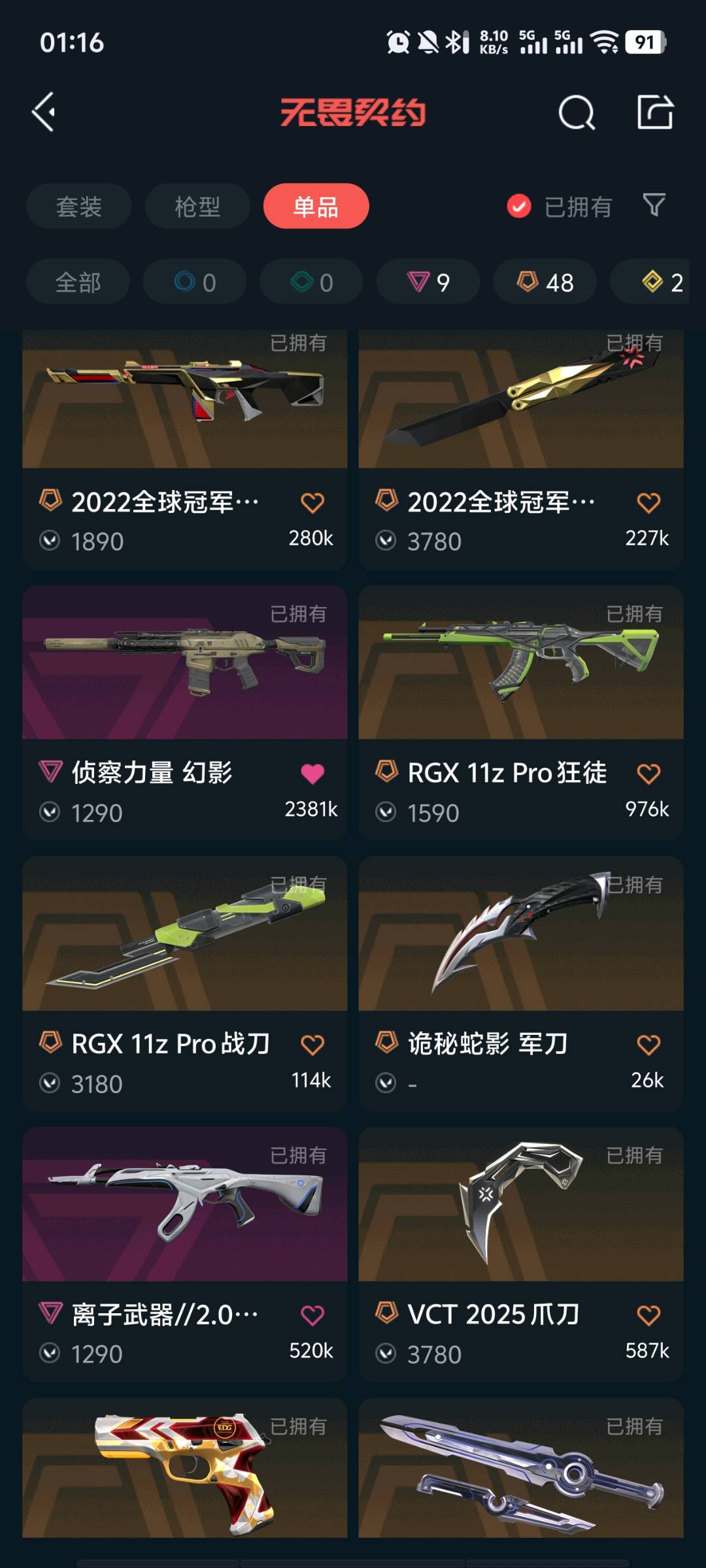
Task: Show 全部 rarity levels
Action: [x=78, y=282]
